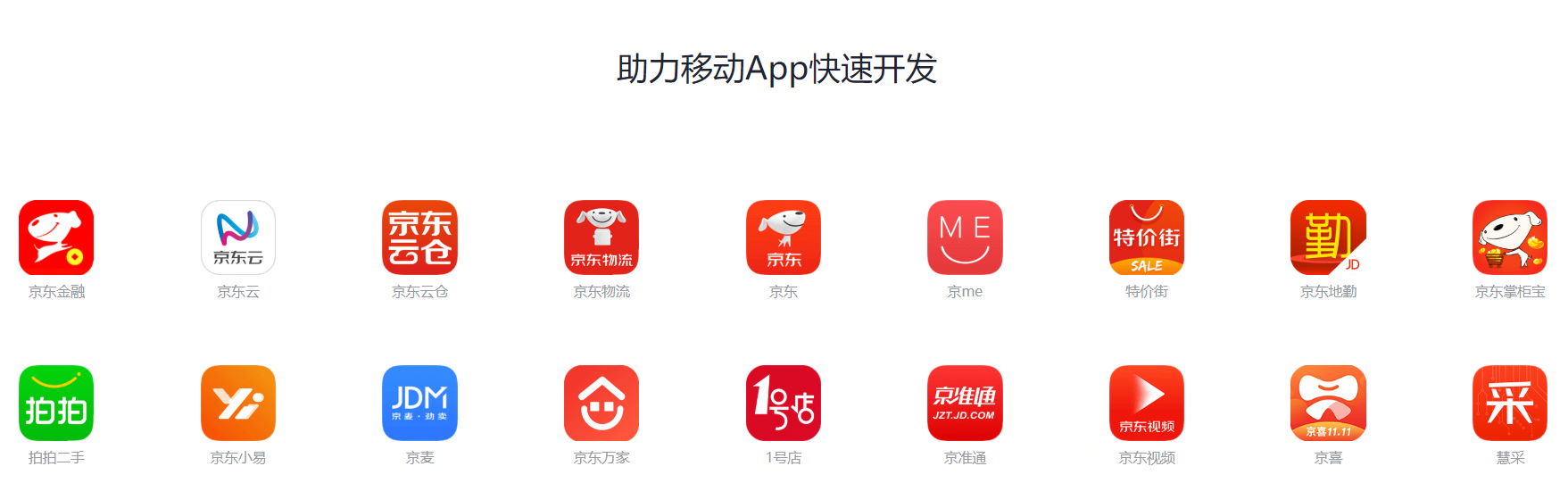
Task: Open the 特价街 app icon
Action: 1147,237
